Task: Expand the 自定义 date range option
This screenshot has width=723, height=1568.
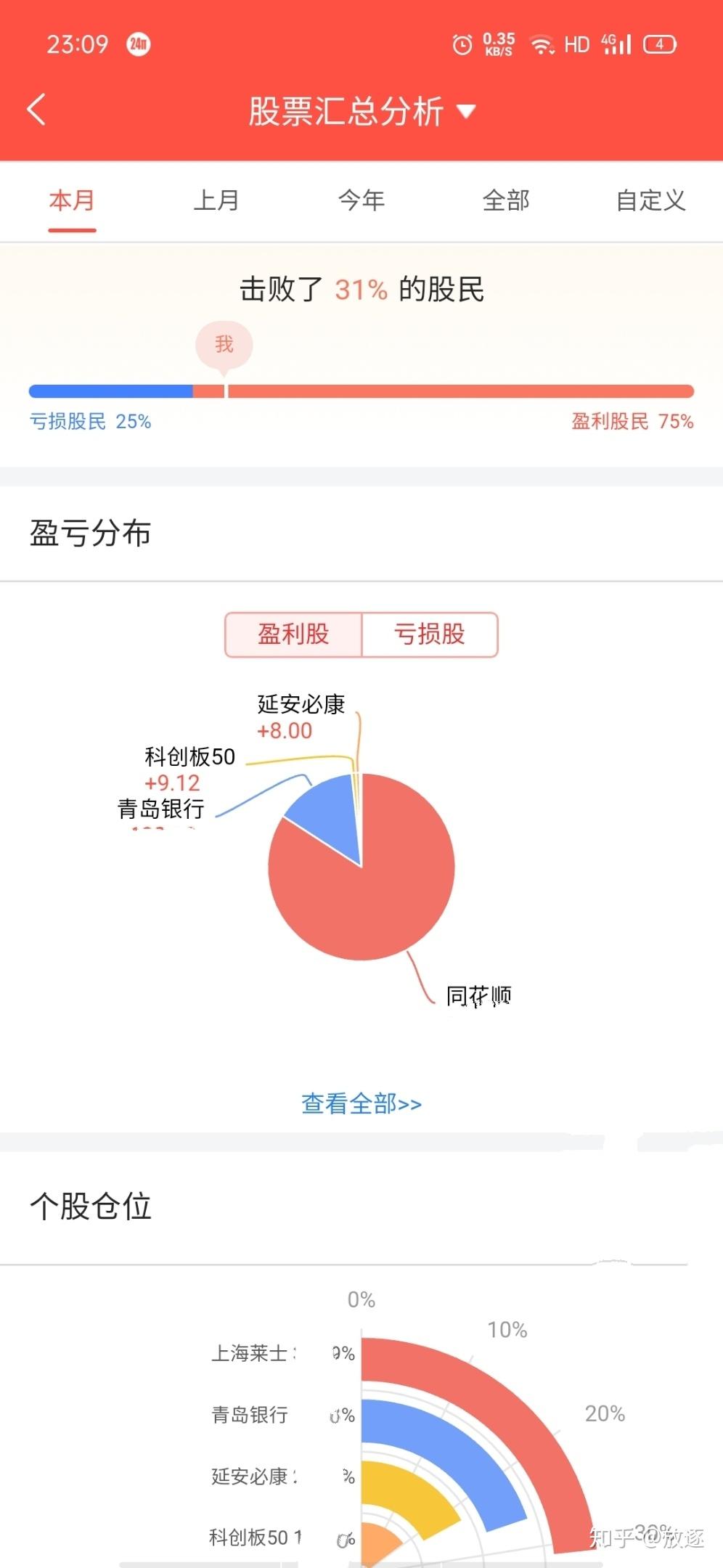Action: 651,201
